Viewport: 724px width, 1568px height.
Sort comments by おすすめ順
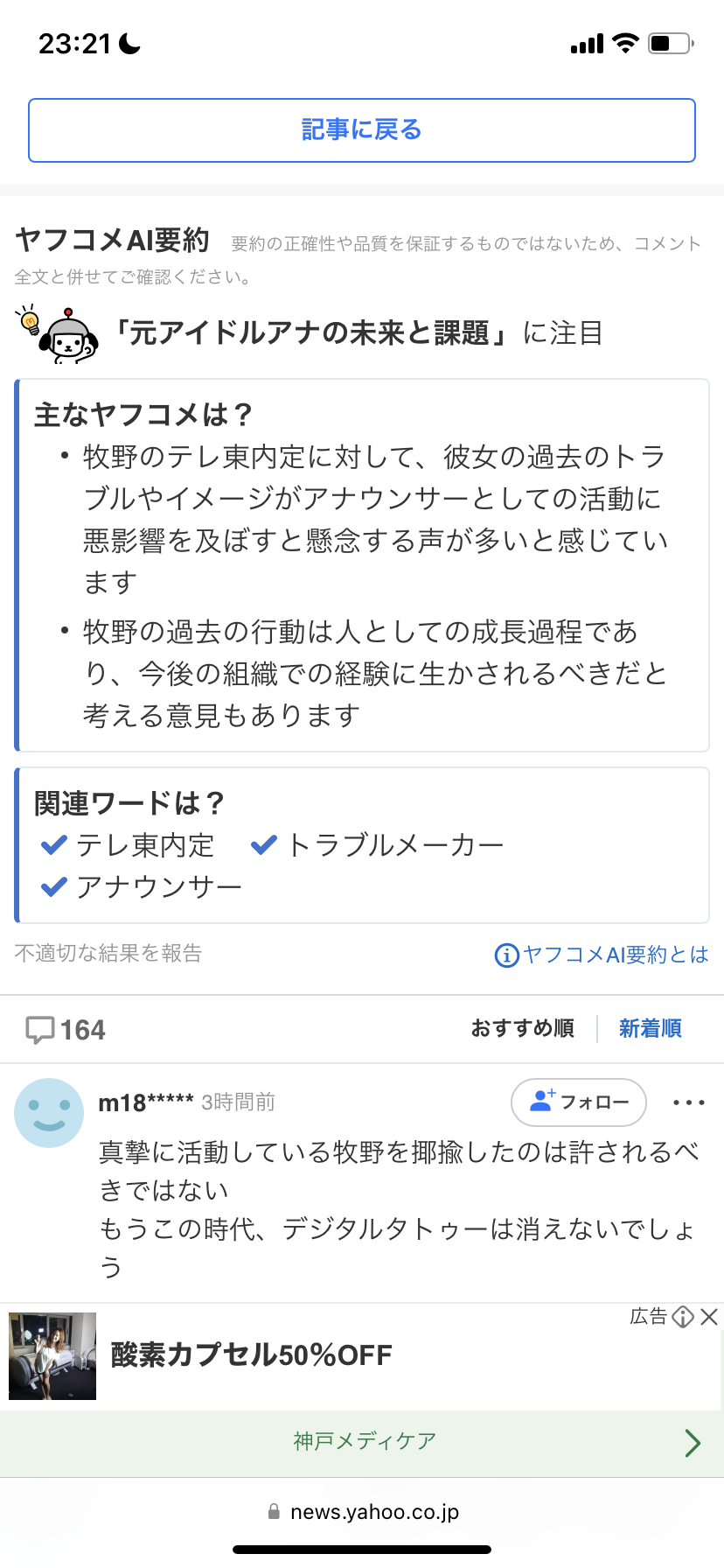(x=522, y=1028)
